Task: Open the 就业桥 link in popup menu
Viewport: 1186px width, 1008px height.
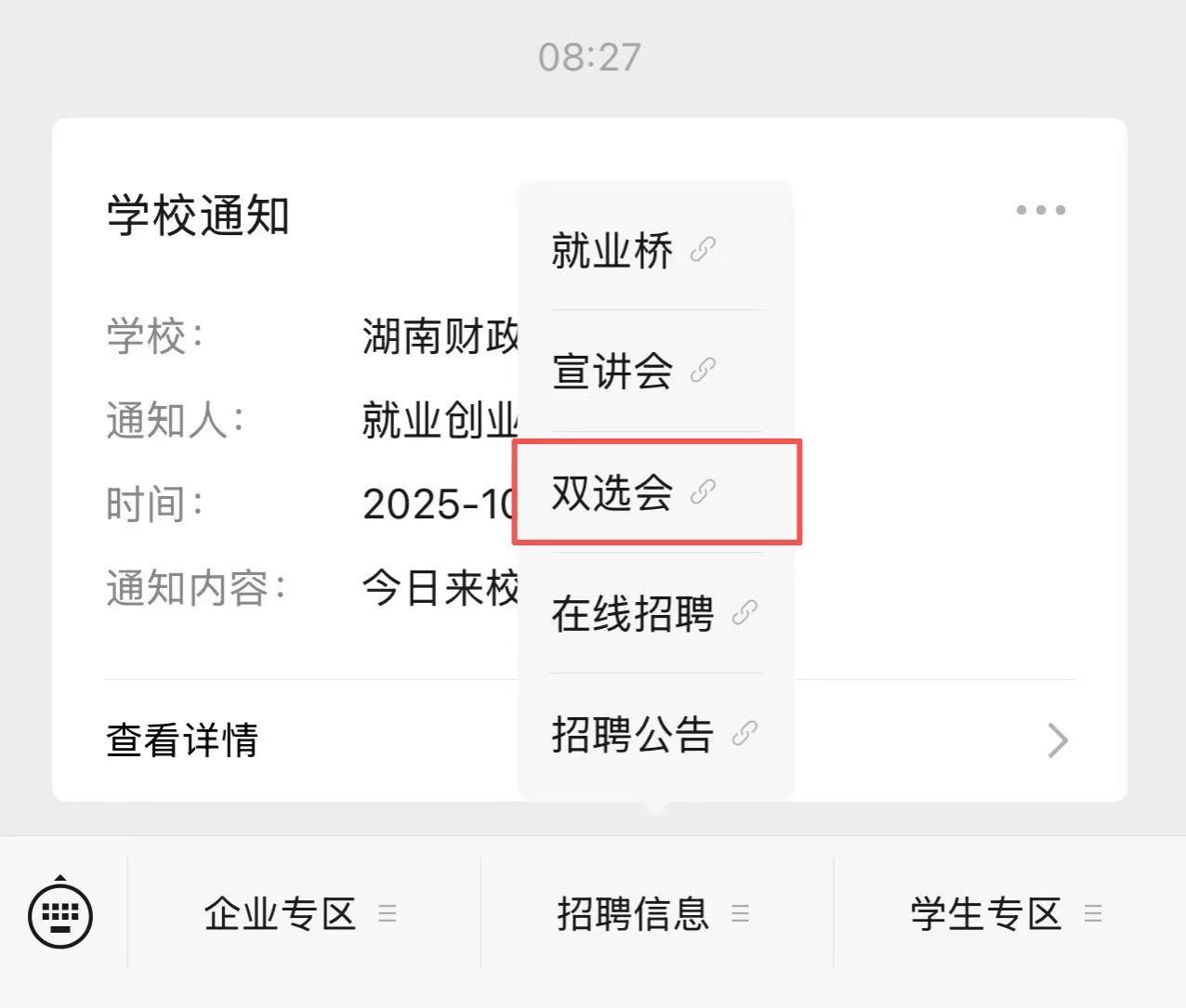Action: [632, 251]
